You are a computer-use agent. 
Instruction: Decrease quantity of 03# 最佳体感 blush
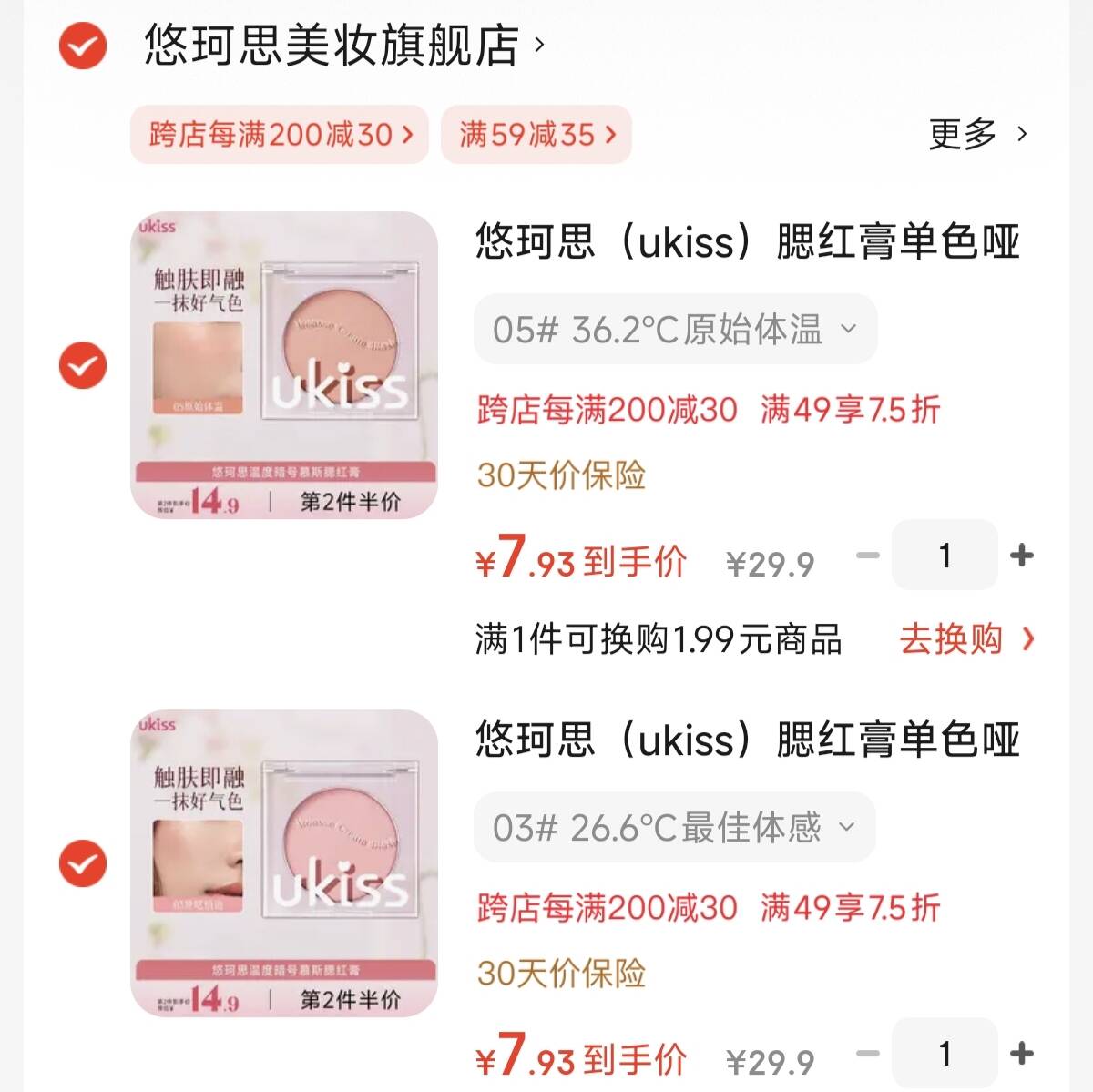(x=868, y=1054)
